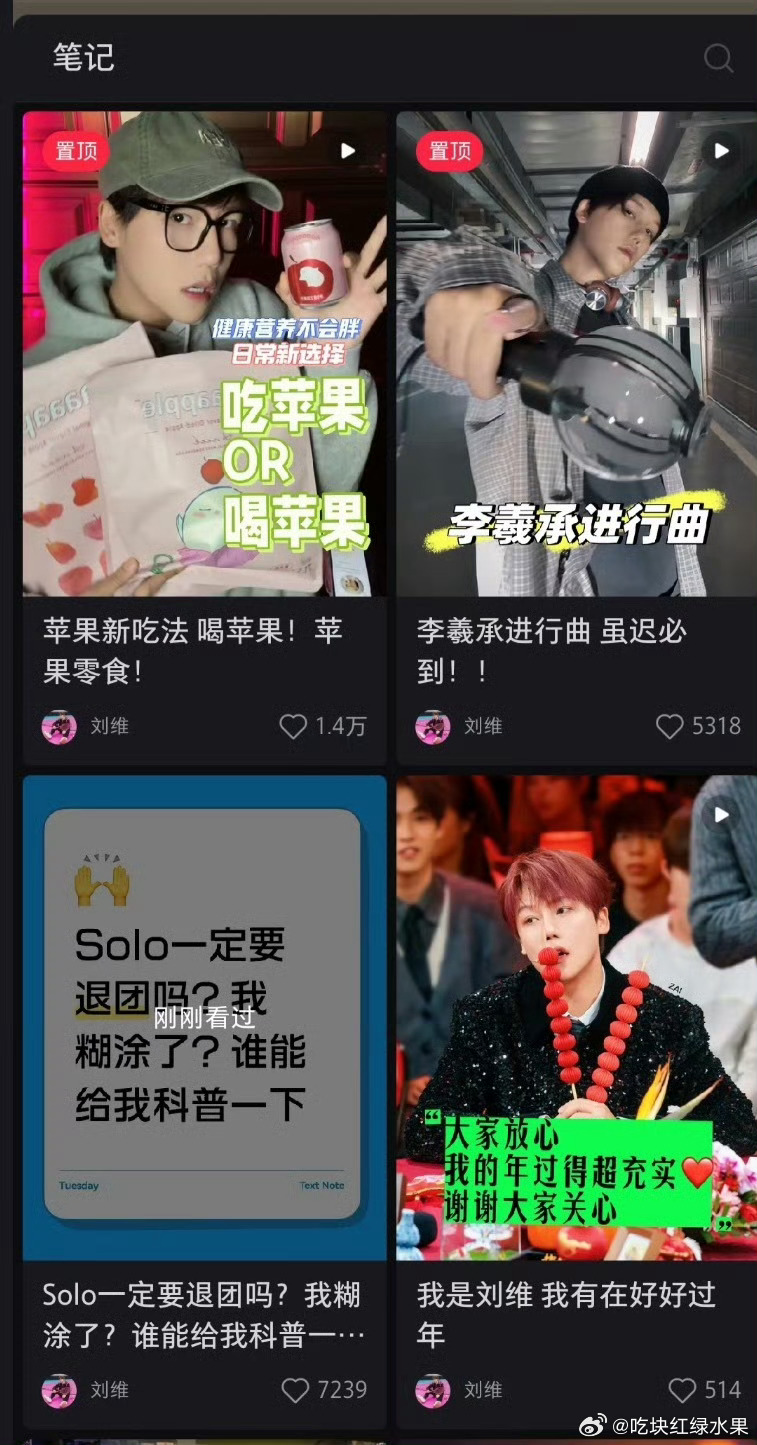The width and height of the screenshot is (757, 1445).
Task: Click the username 刘维 under the Solo post
Action: tap(110, 1390)
